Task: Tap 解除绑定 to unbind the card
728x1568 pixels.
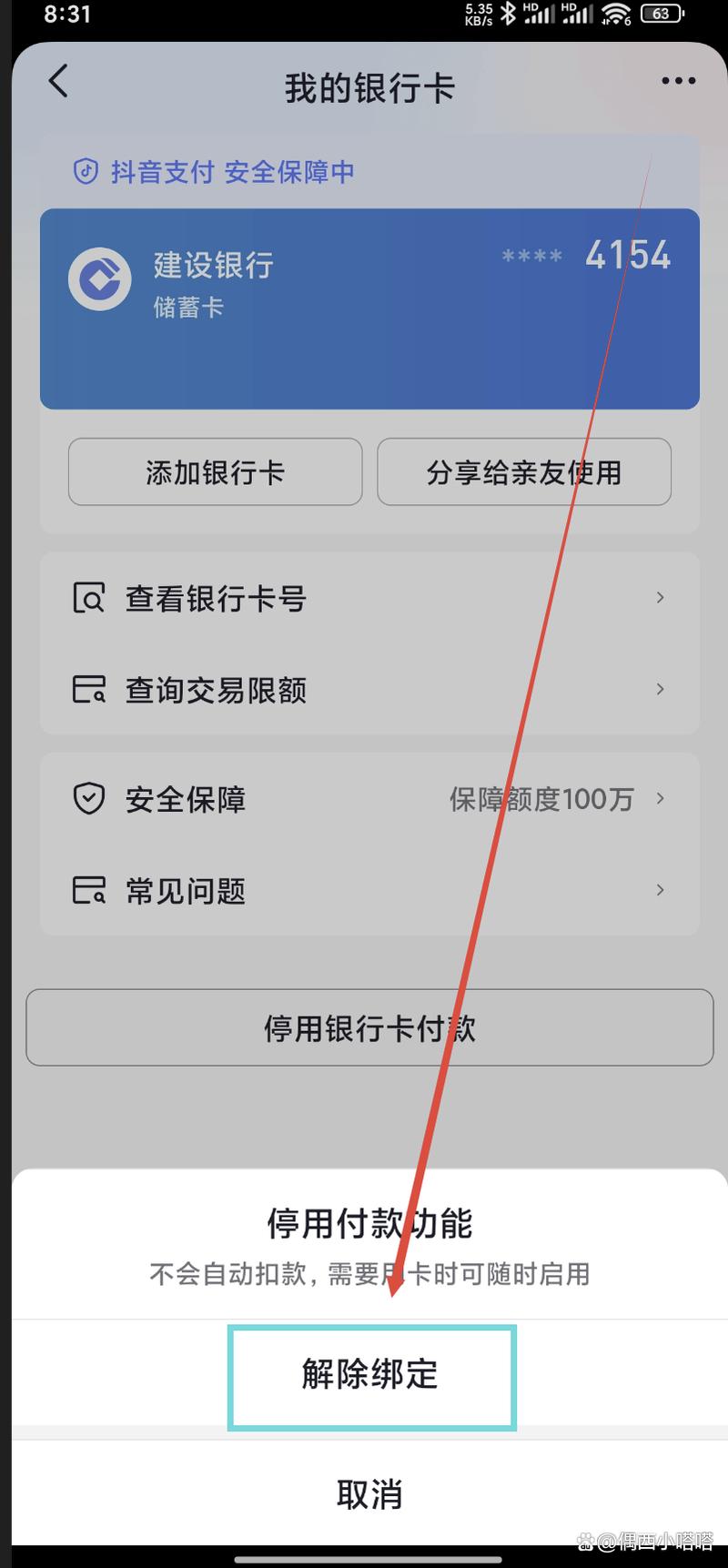Action: 371,1375
